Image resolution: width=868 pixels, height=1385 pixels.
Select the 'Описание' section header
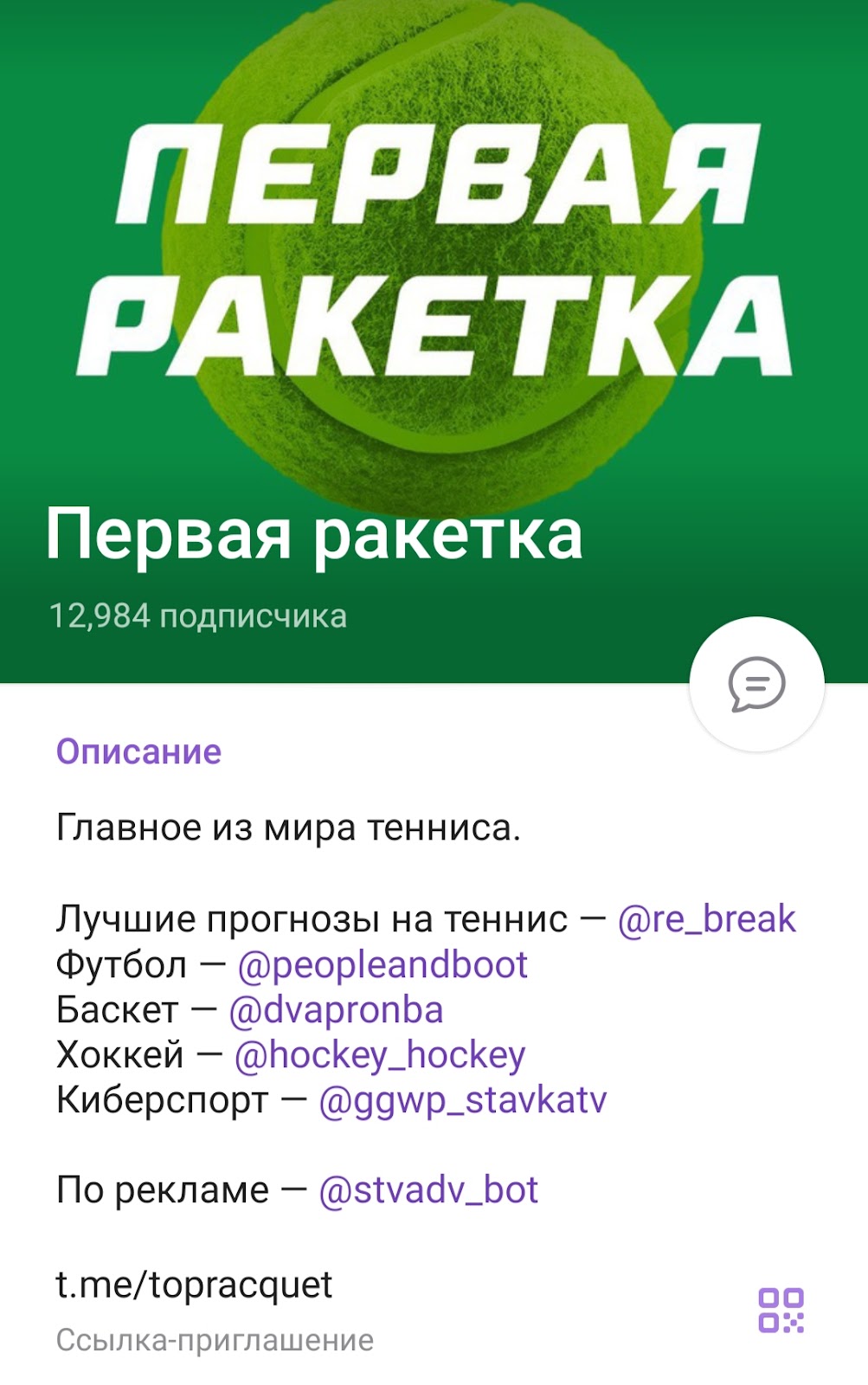pyautogui.click(x=138, y=751)
